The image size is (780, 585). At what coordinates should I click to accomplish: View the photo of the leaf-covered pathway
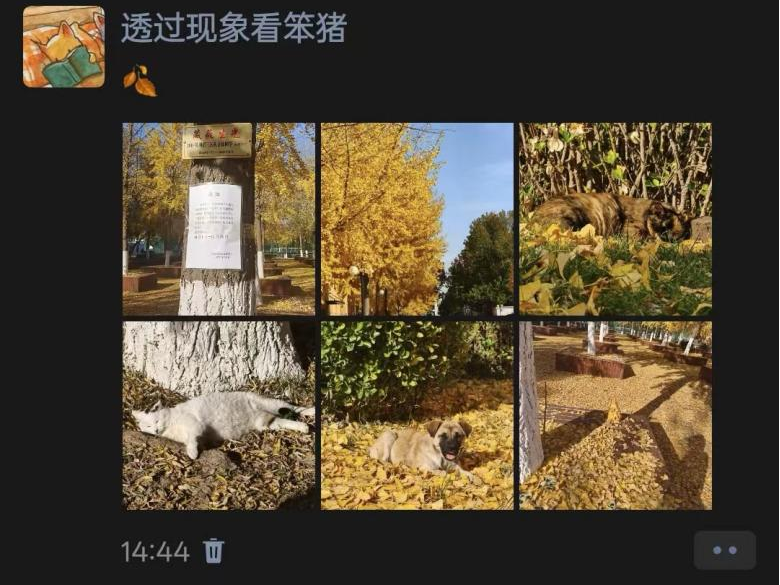click(x=615, y=415)
